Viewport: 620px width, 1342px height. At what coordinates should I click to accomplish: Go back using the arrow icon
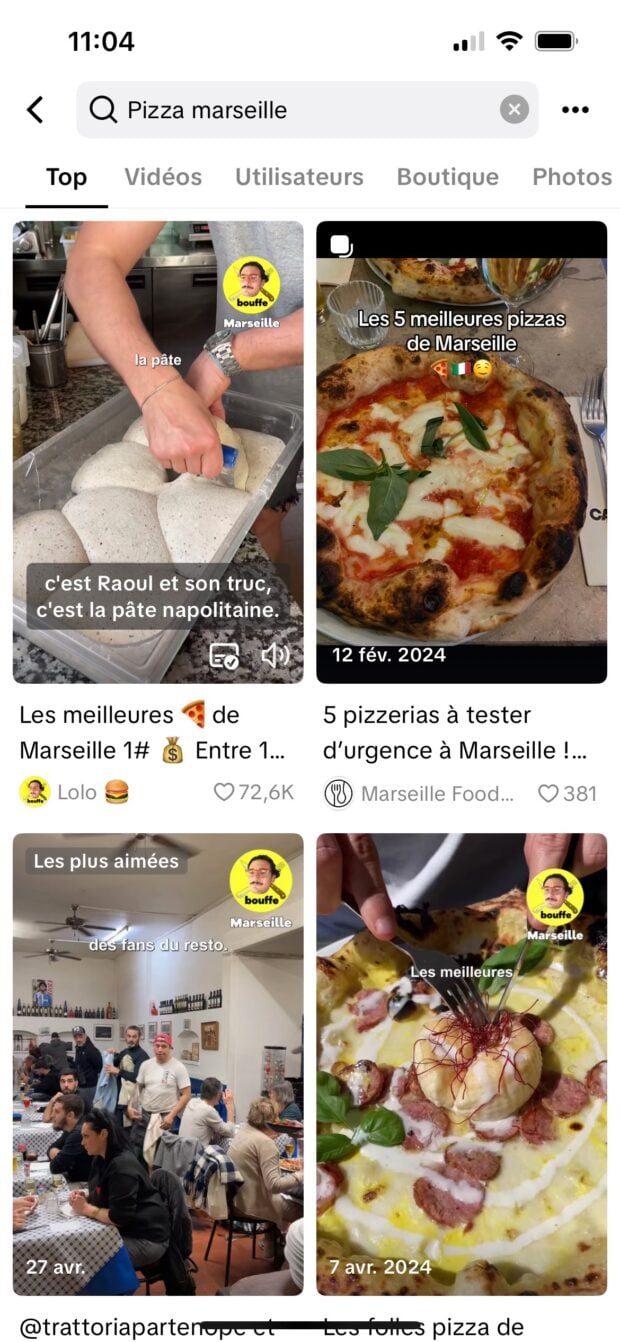36,110
